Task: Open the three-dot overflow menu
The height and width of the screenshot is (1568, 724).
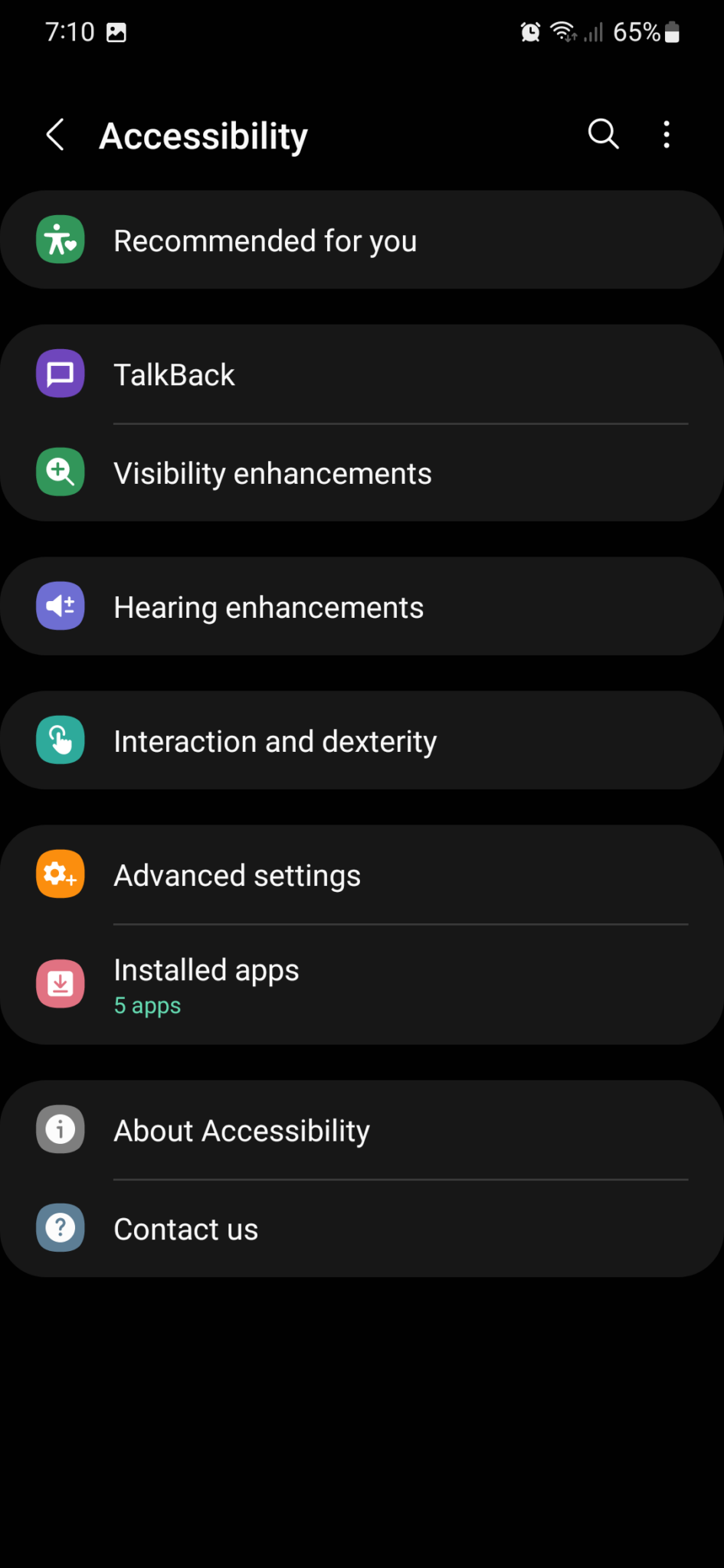Action: pyautogui.click(x=666, y=134)
